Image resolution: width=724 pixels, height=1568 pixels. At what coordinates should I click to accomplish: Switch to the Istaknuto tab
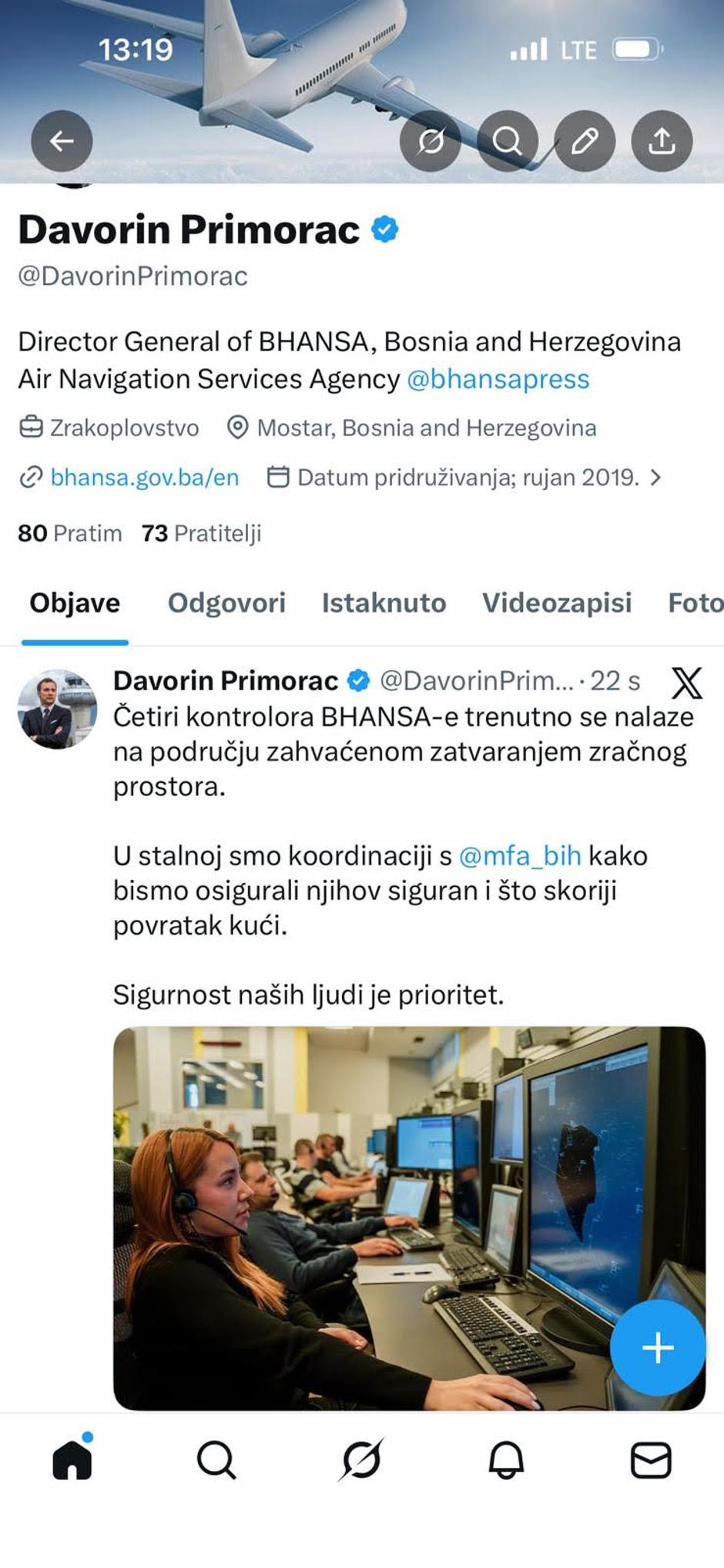click(384, 603)
